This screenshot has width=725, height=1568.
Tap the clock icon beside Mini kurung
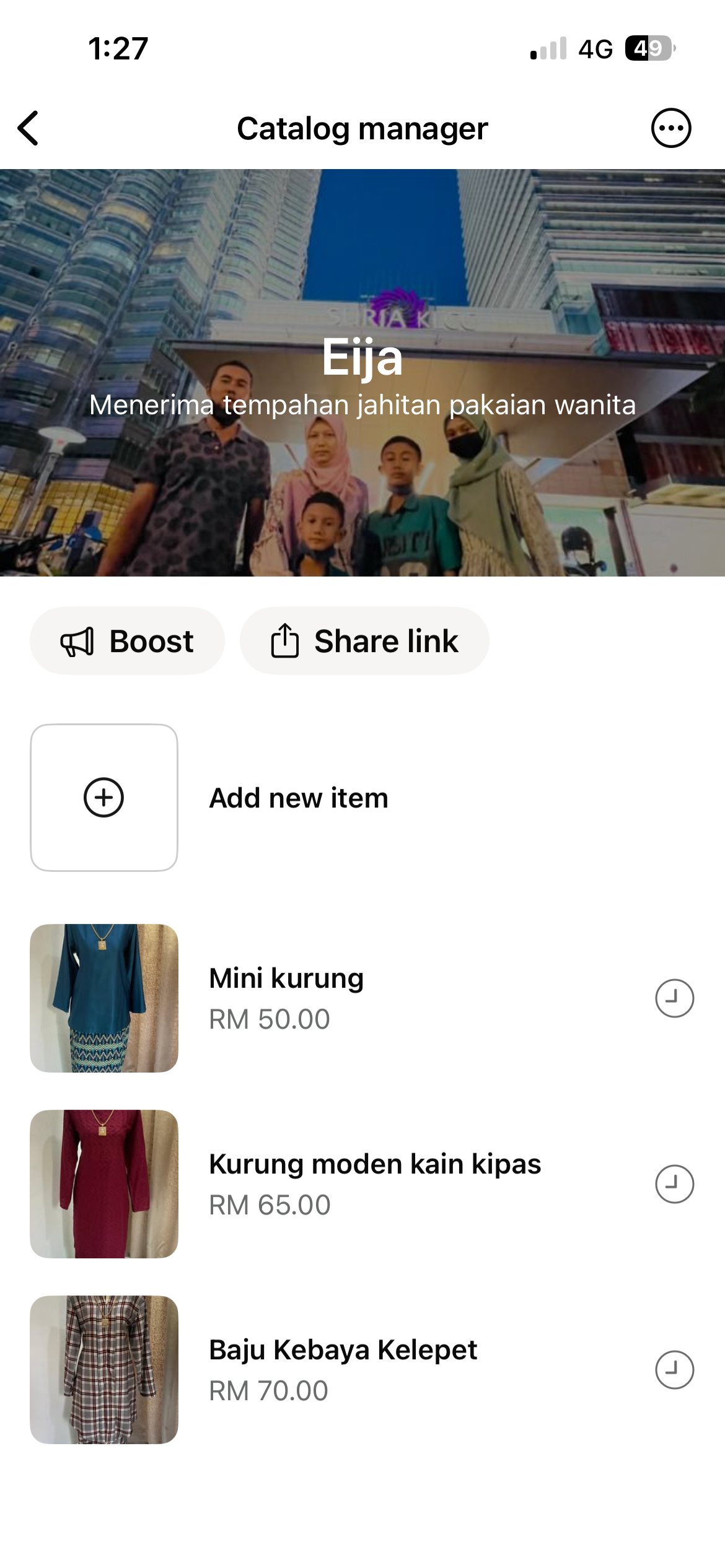click(674, 998)
